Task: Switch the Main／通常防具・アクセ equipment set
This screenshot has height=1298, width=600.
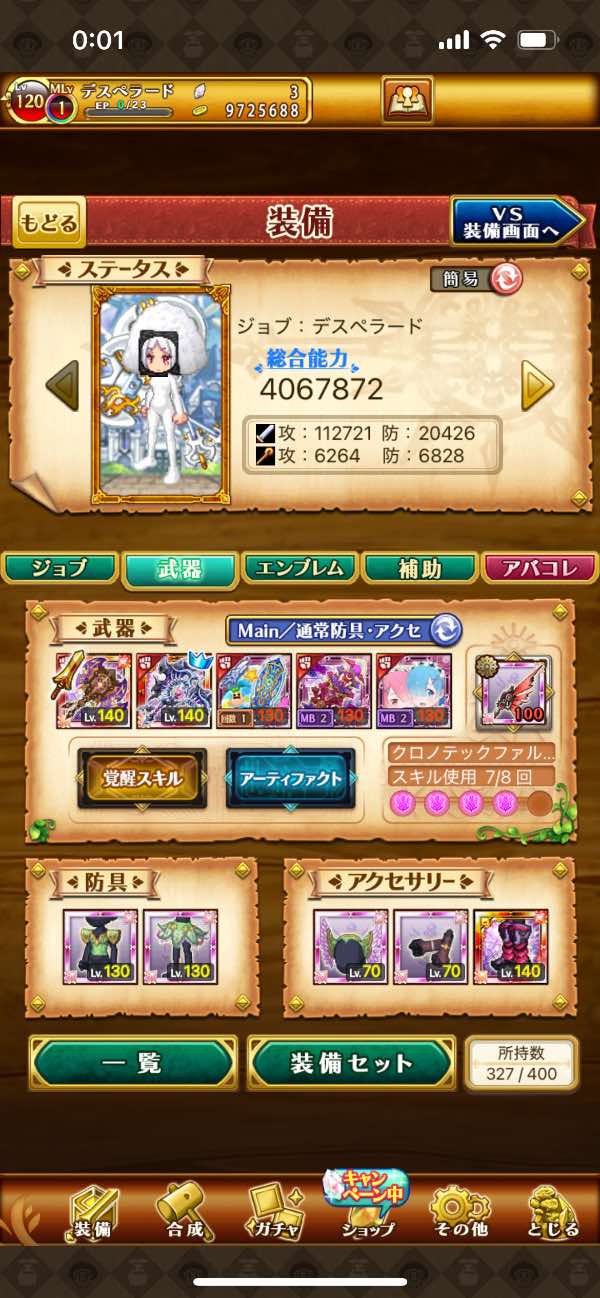Action: coord(344,630)
